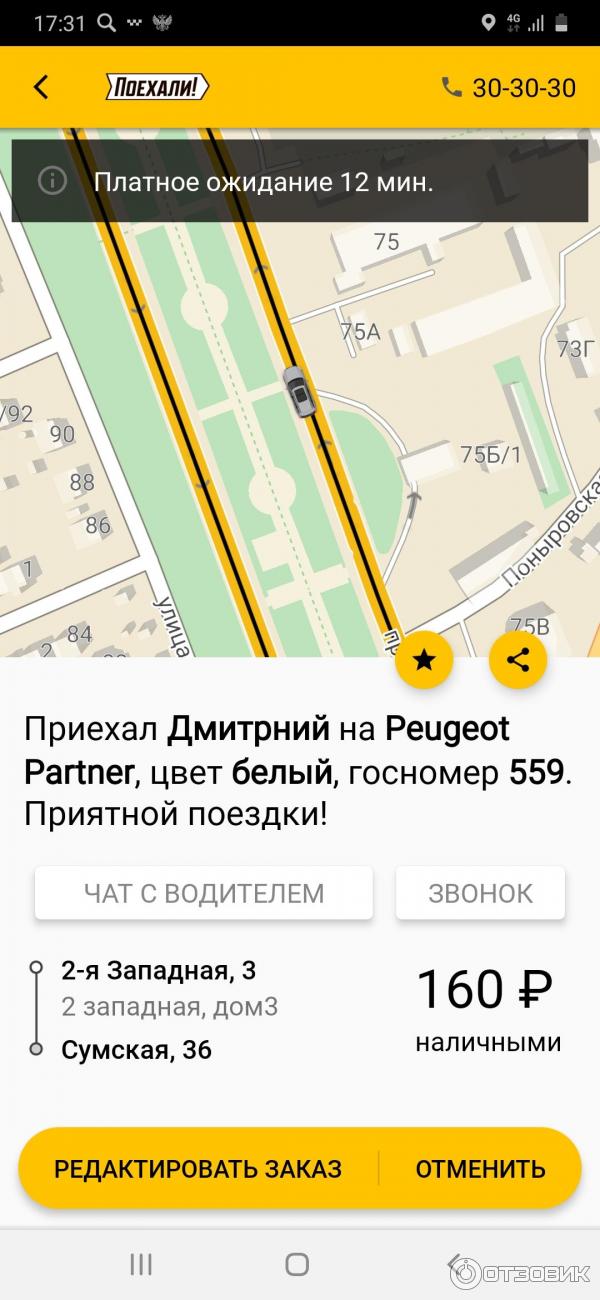Viewport: 600px width, 1300px height.
Task: Go back with the header arrow
Action: coord(41,87)
